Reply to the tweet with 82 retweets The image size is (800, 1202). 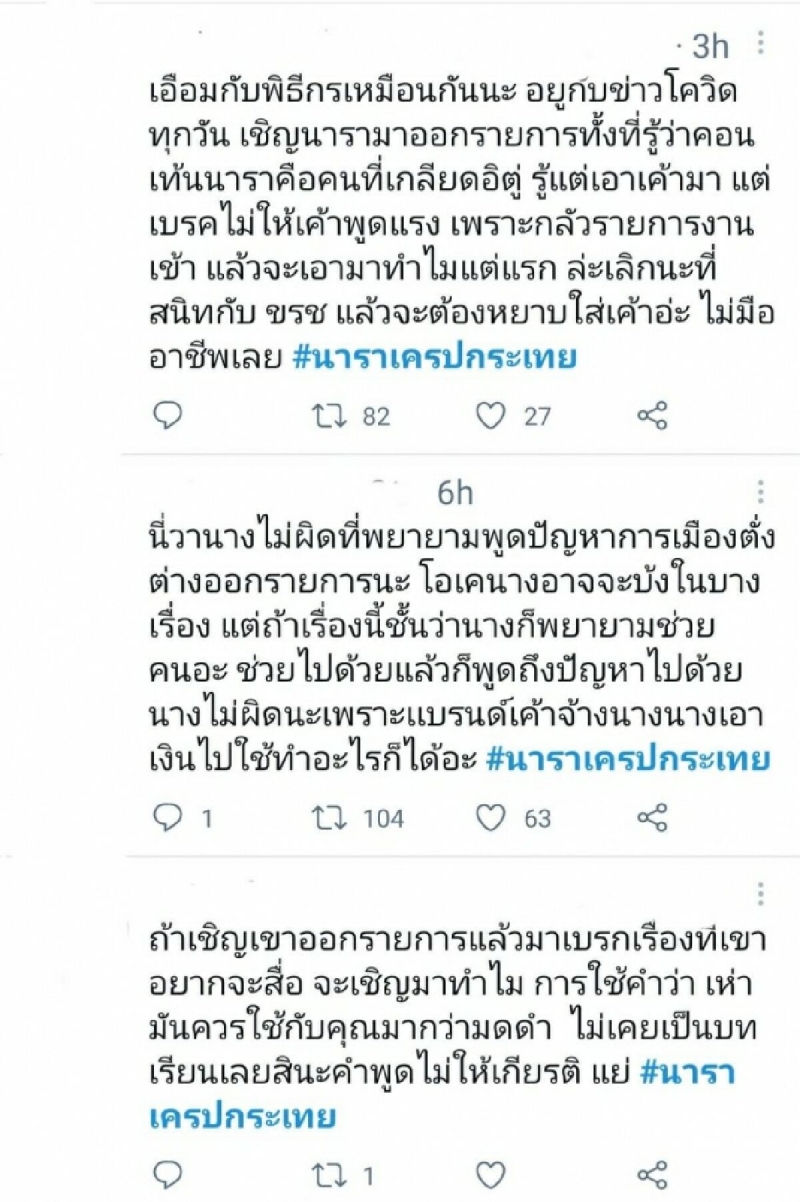[168, 415]
